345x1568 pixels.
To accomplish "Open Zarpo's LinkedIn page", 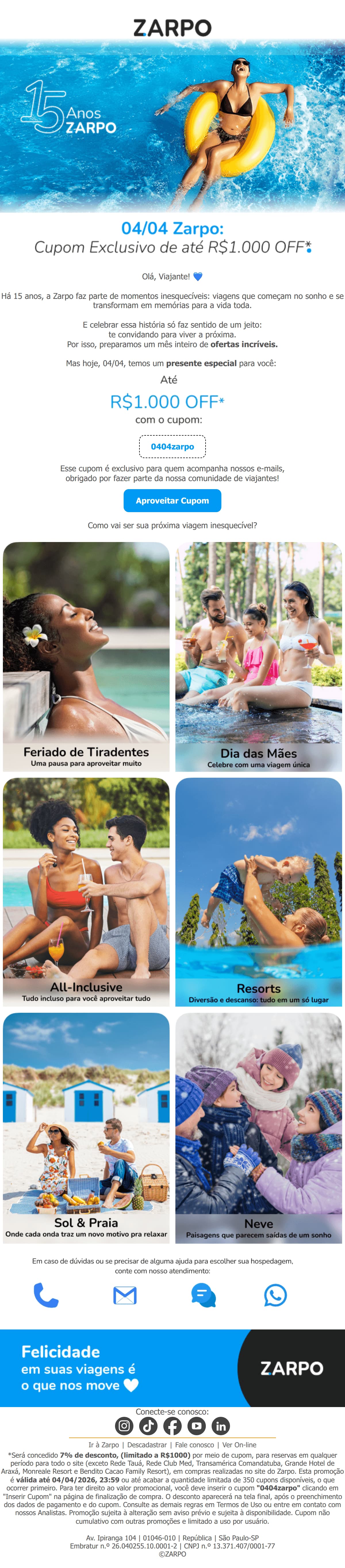I will tap(220, 1425).
